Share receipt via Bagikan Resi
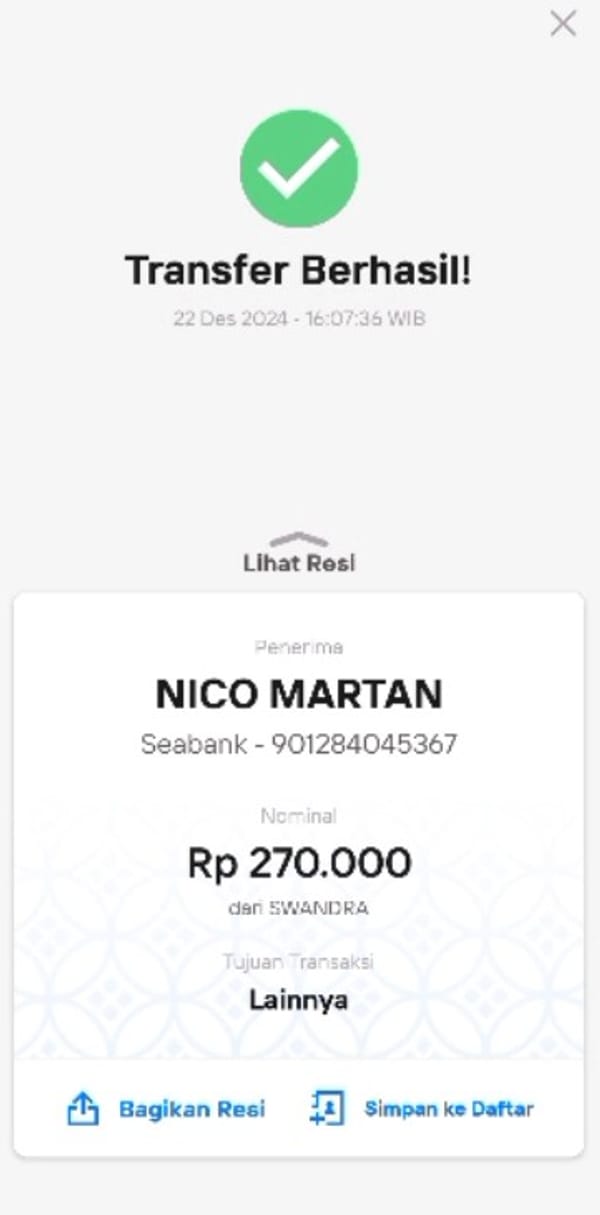Screen dimensions: 600x1215 [x=166, y=1108]
